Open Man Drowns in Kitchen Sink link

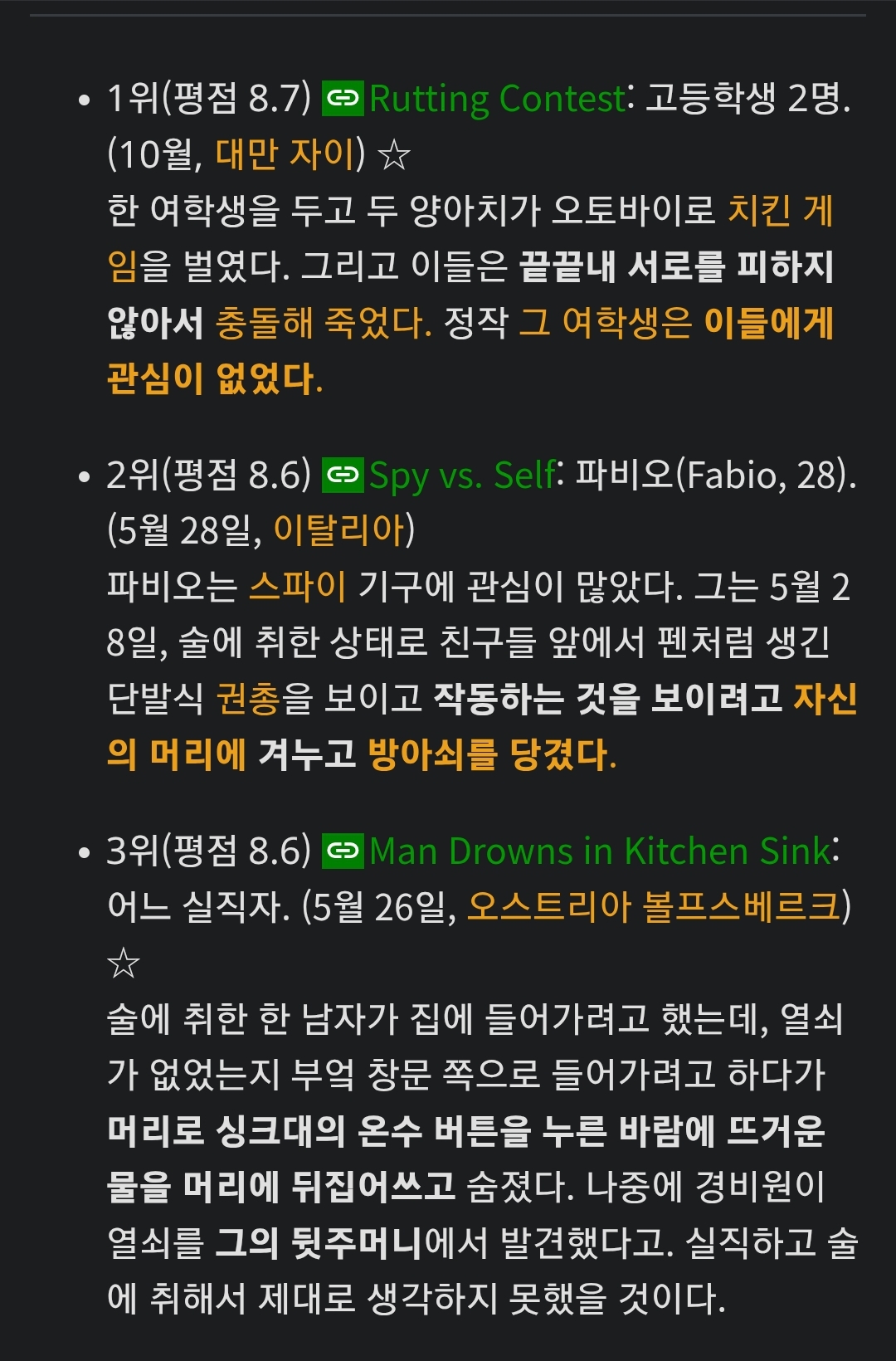point(599,851)
